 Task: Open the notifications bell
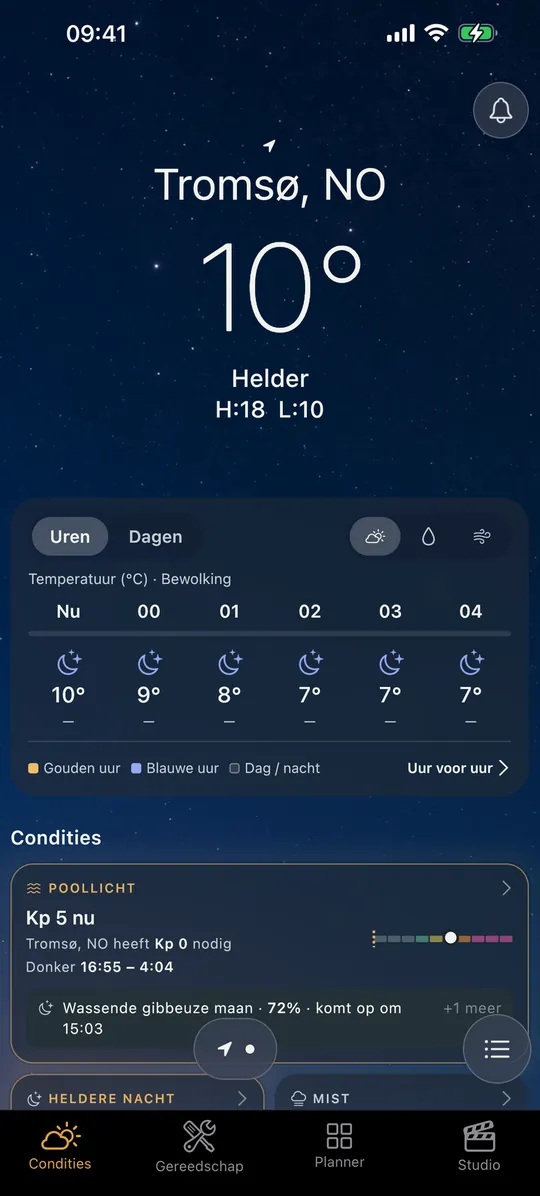[x=500, y=111]
